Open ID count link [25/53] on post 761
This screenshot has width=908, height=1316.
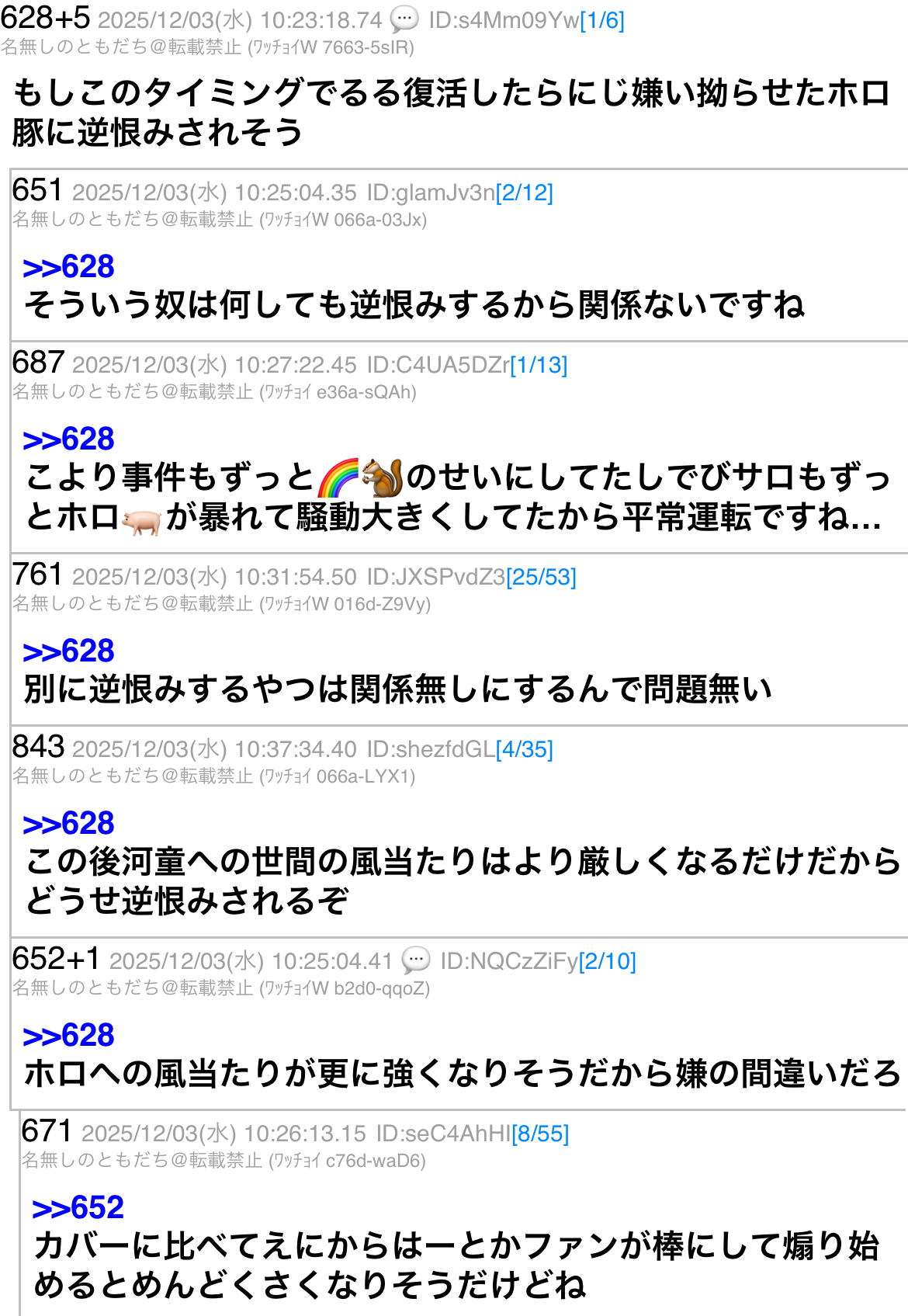click(x=541, y=577)
